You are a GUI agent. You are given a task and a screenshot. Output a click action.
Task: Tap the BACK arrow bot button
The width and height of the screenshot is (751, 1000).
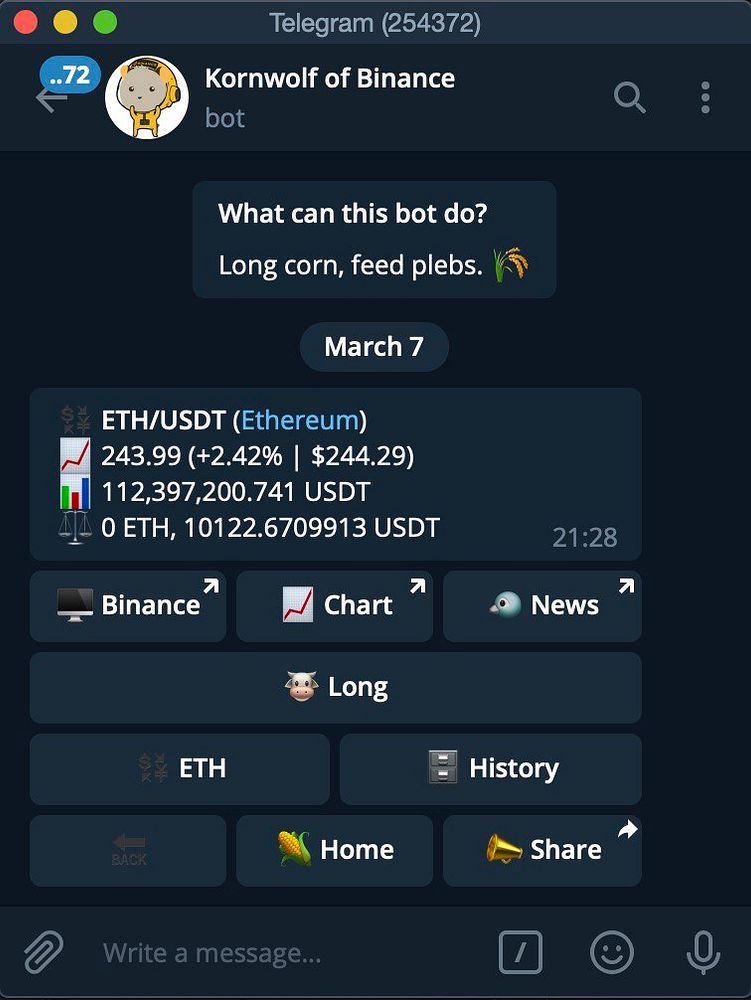tap(128, 850)
